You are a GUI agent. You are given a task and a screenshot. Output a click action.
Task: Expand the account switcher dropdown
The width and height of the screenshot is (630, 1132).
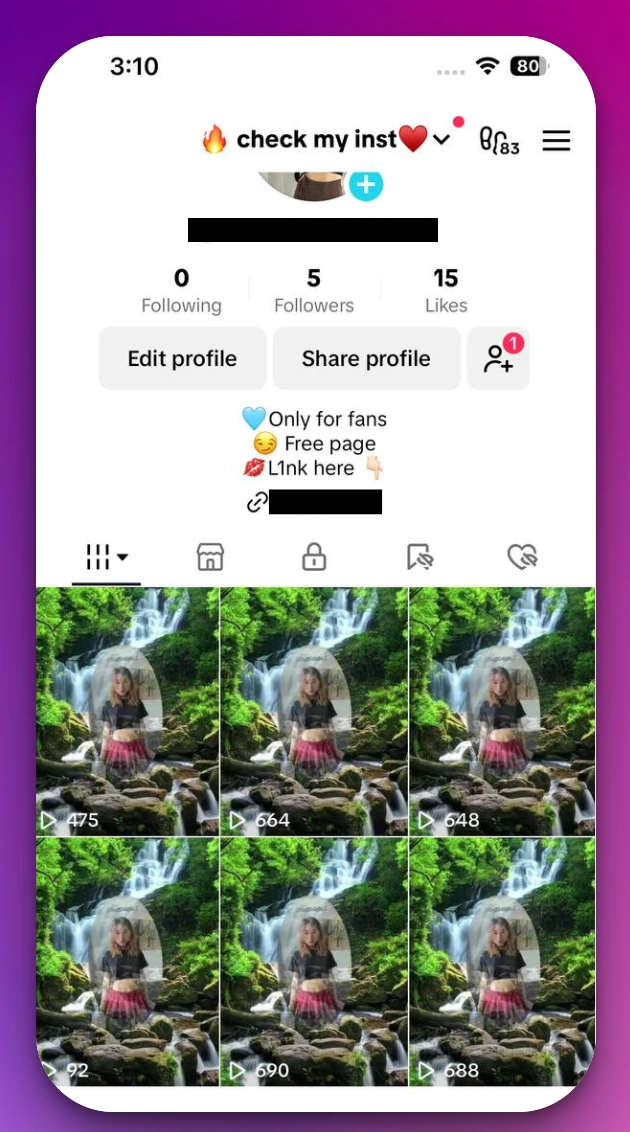[x=442, y=141]
